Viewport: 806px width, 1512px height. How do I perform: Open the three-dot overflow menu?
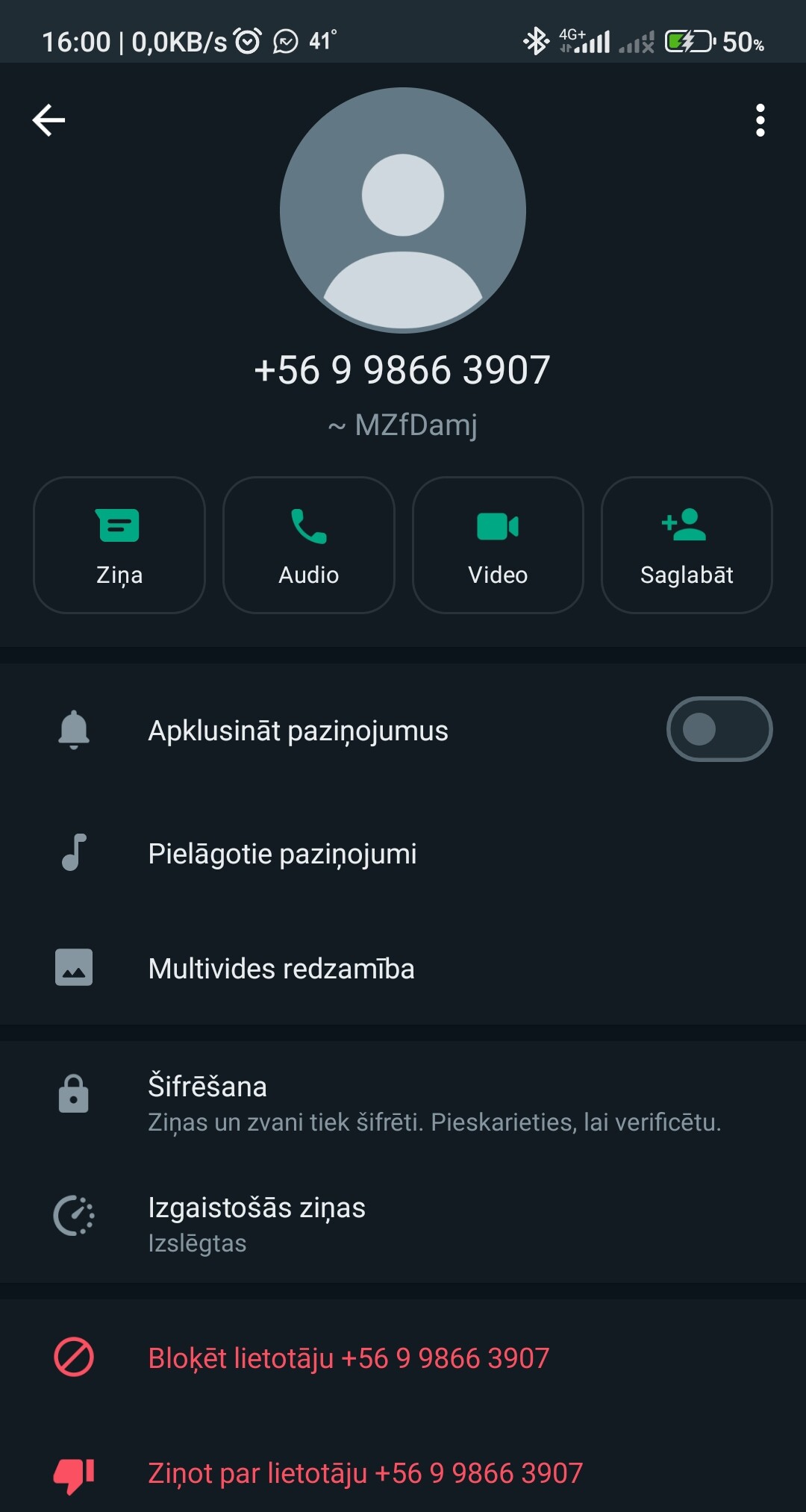coord(760,120)
